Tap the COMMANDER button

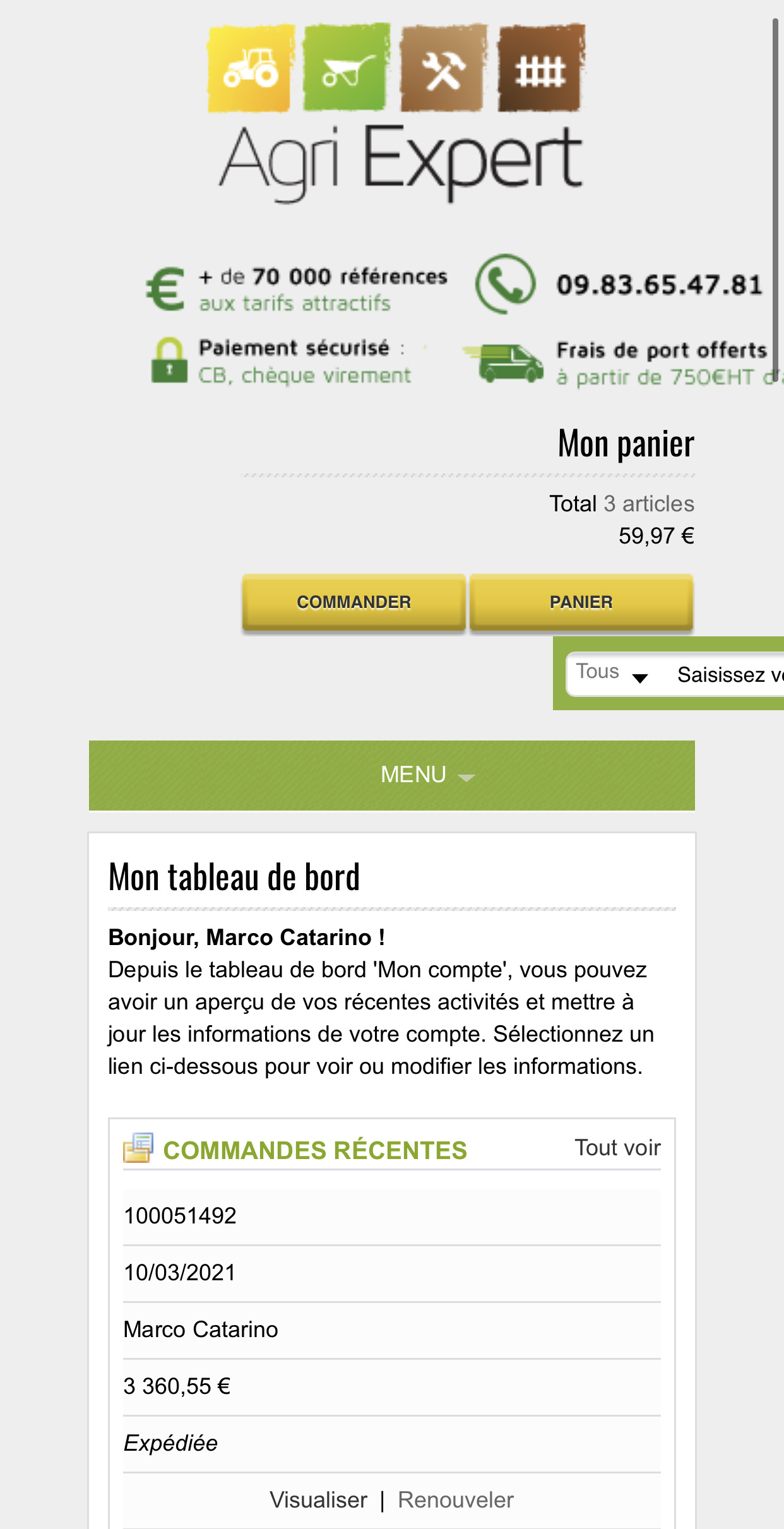pyautogui.click(x=353, y=602)
